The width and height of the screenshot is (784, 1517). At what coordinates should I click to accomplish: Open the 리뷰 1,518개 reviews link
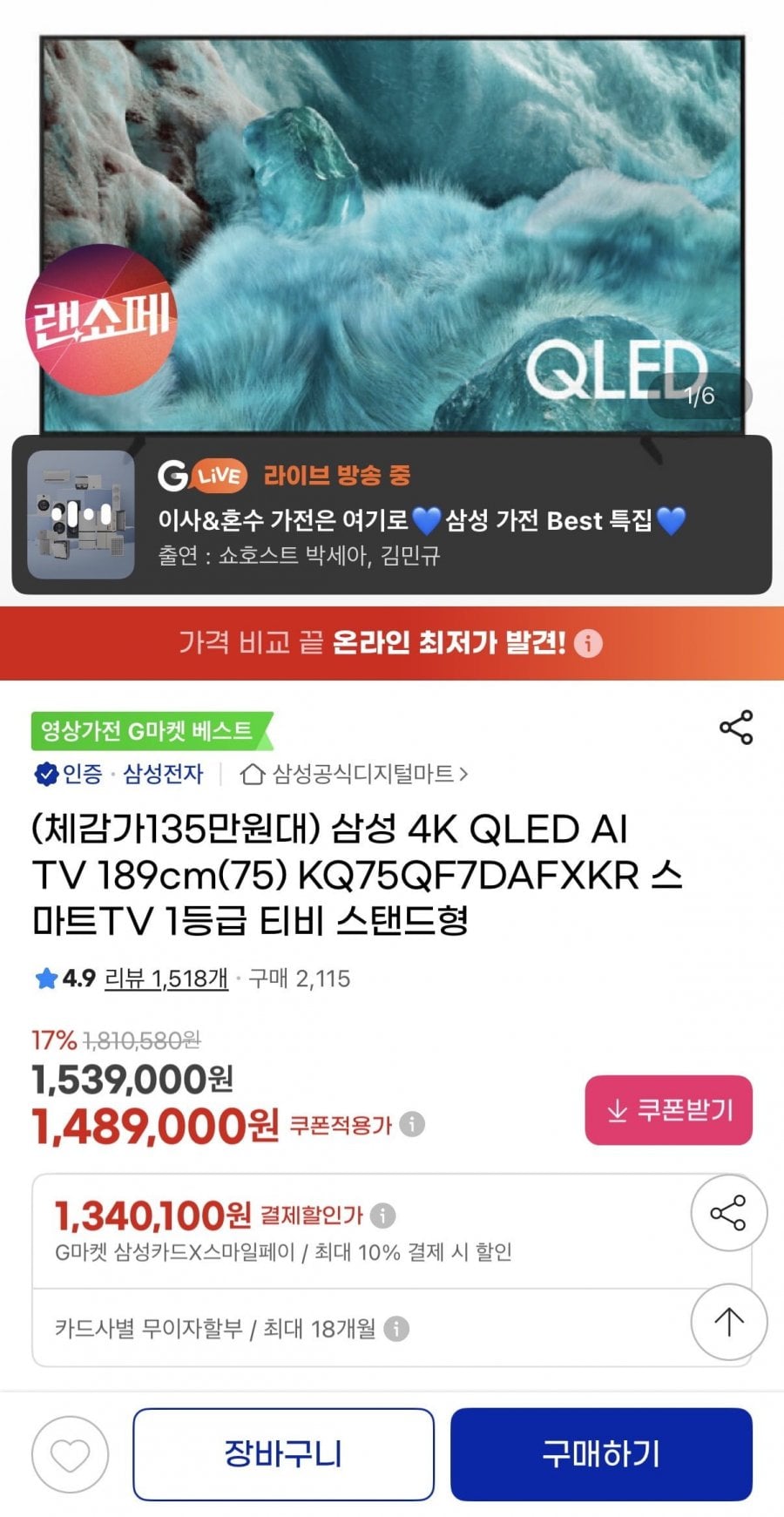(166, 979)
